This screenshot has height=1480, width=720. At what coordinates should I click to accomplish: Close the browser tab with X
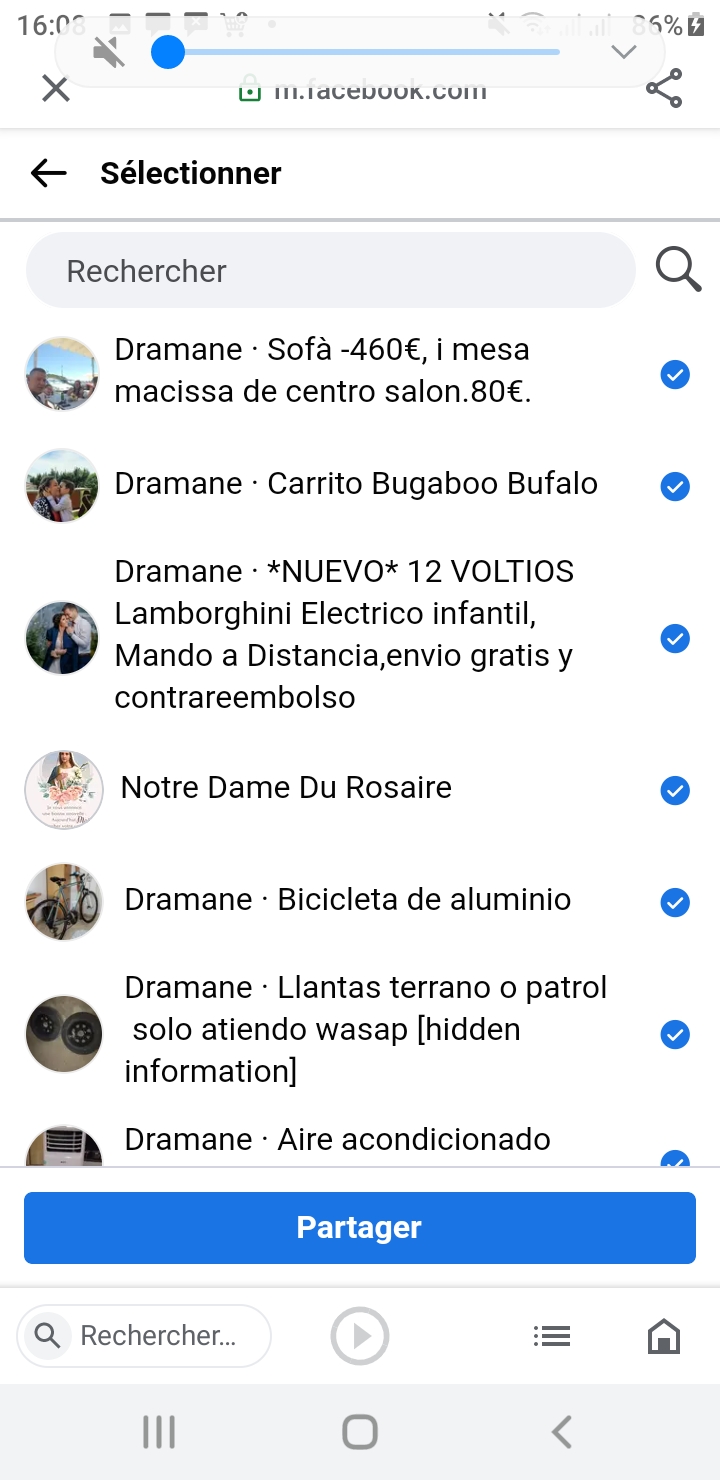pos(55,89)
